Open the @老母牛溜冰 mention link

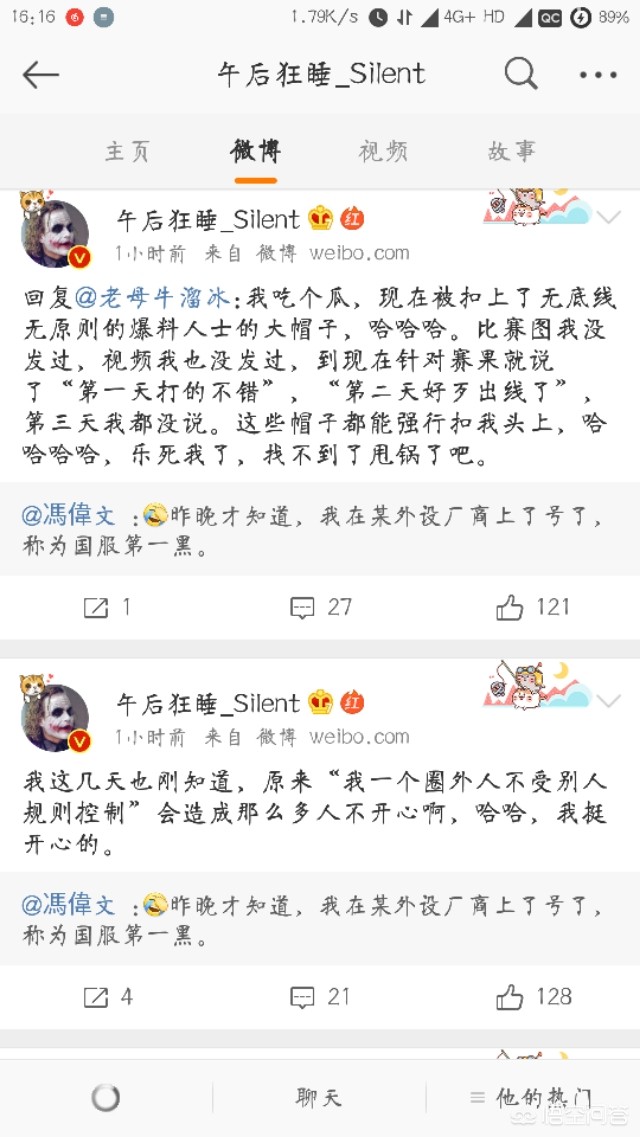(x=152, y=298)
